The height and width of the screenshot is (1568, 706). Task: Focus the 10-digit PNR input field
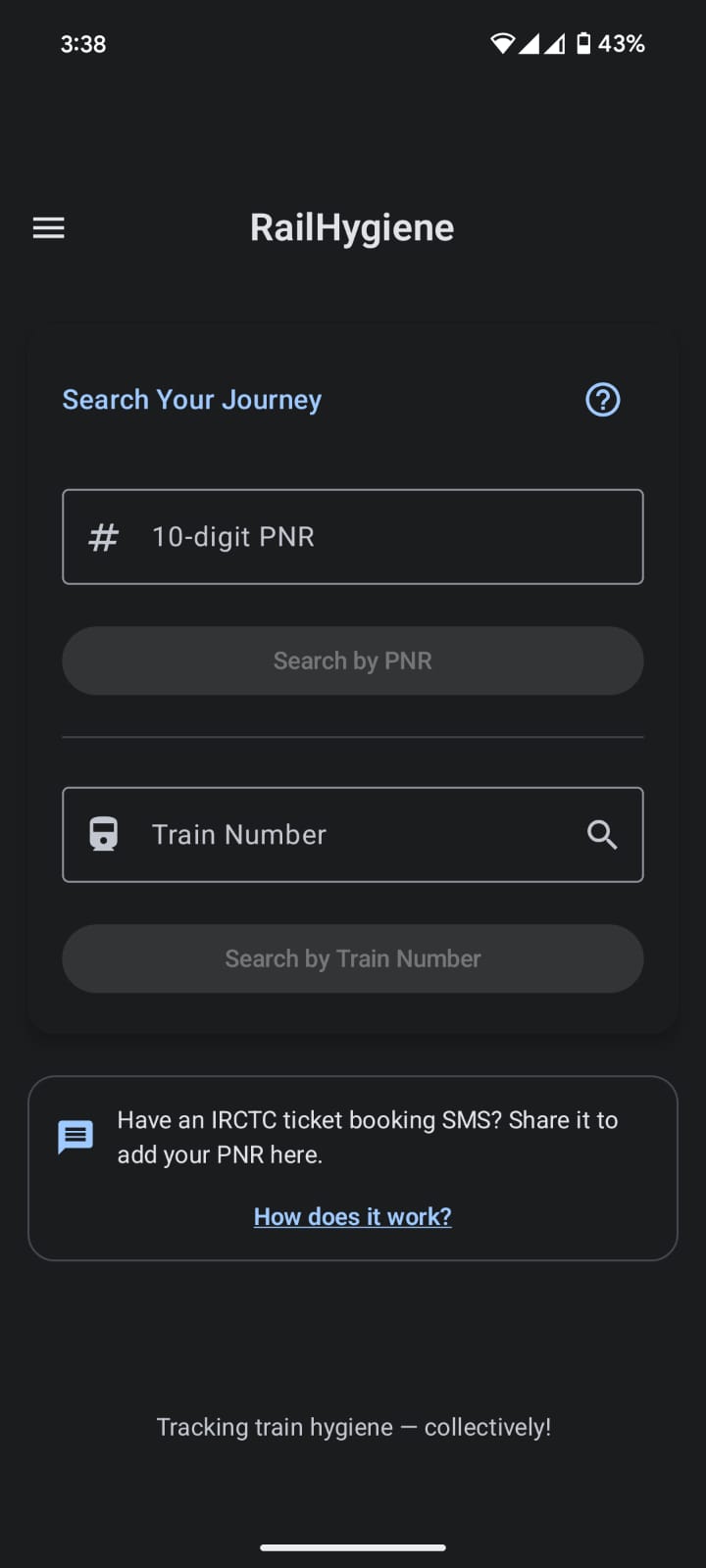tap(353, 536)
